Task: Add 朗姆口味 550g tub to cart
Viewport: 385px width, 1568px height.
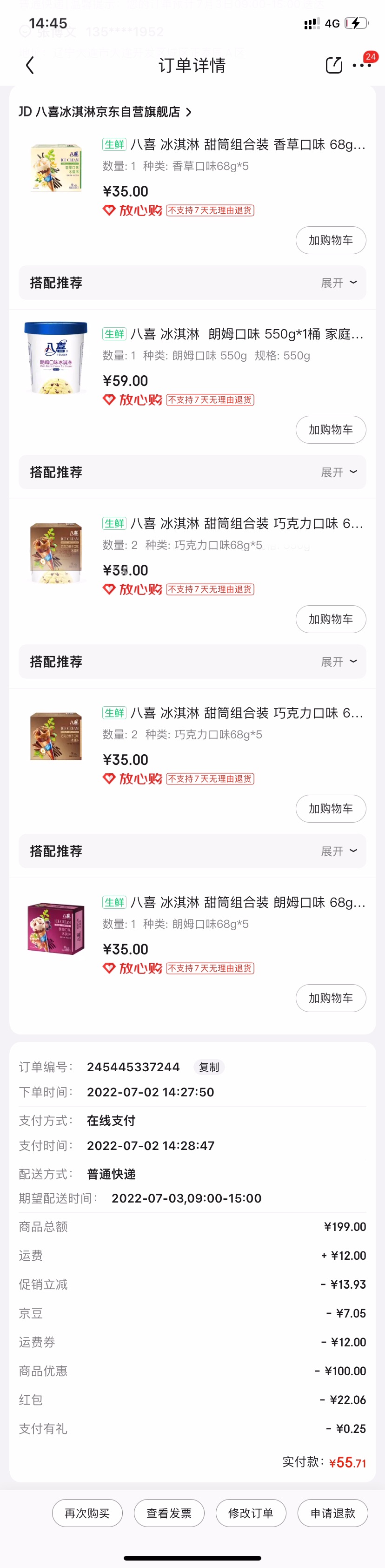Action: point(330,430)
